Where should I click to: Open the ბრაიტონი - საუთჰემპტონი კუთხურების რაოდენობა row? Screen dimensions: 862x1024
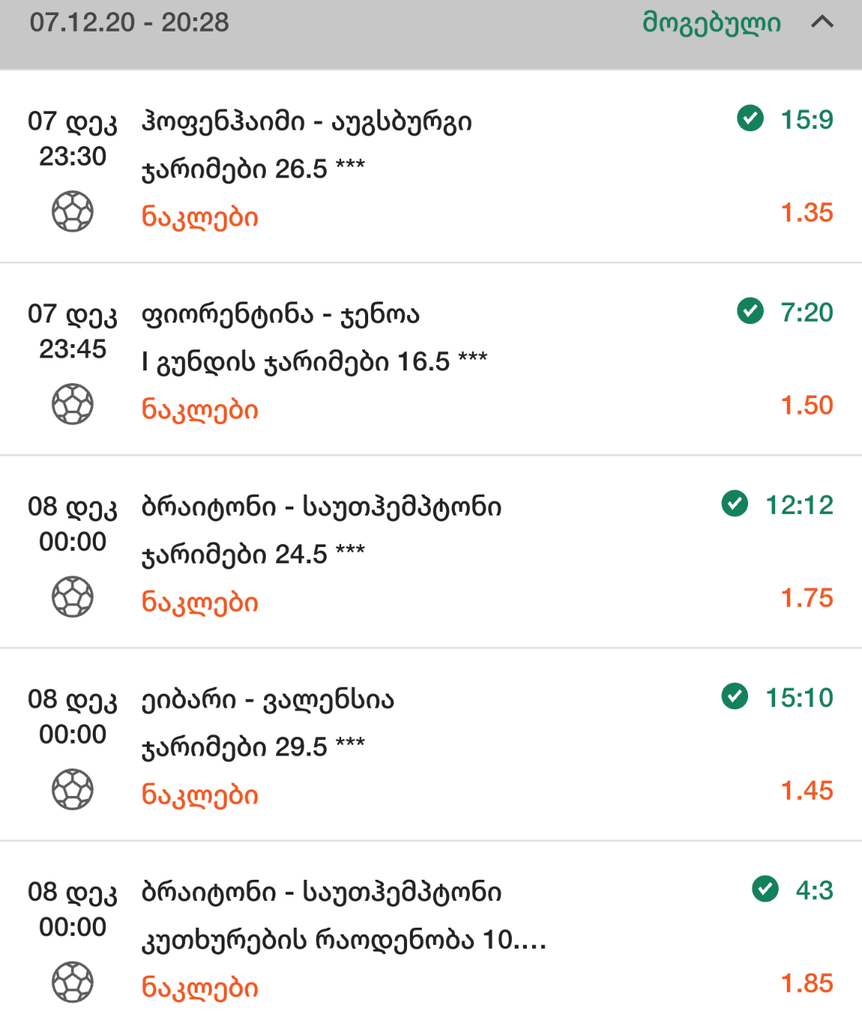[x=430, y=938]
